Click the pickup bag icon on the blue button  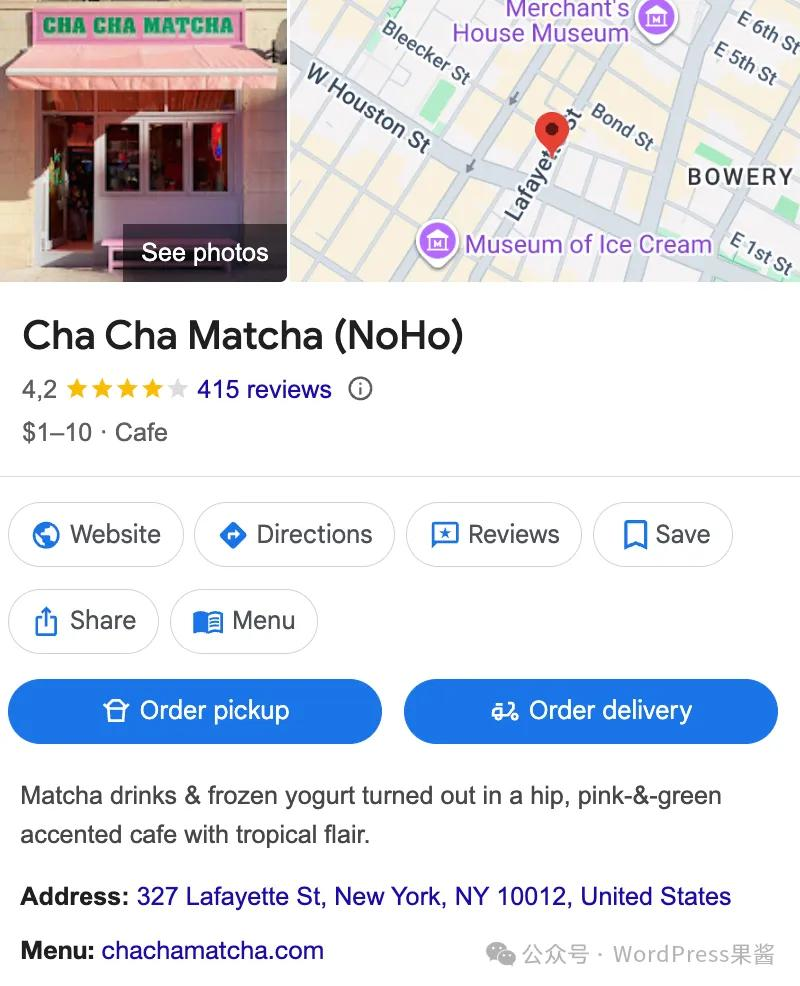(x=119, y=711)
